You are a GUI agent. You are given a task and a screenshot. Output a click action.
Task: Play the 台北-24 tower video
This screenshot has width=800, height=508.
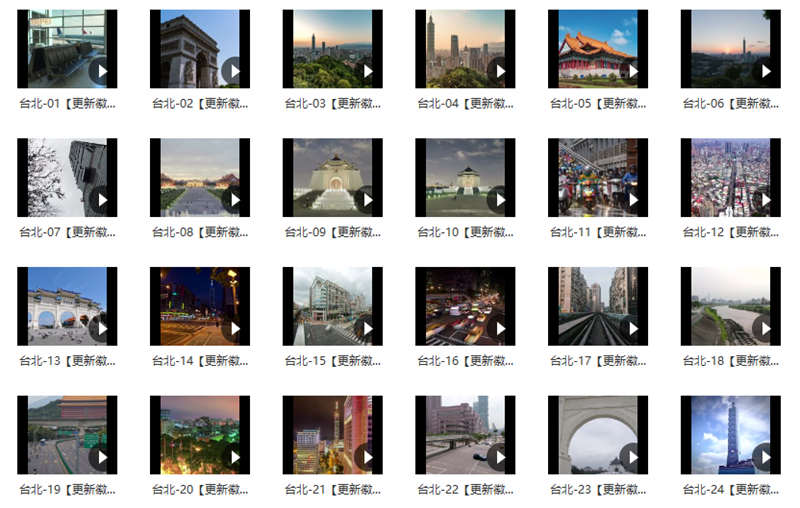(x=730, y=435)
